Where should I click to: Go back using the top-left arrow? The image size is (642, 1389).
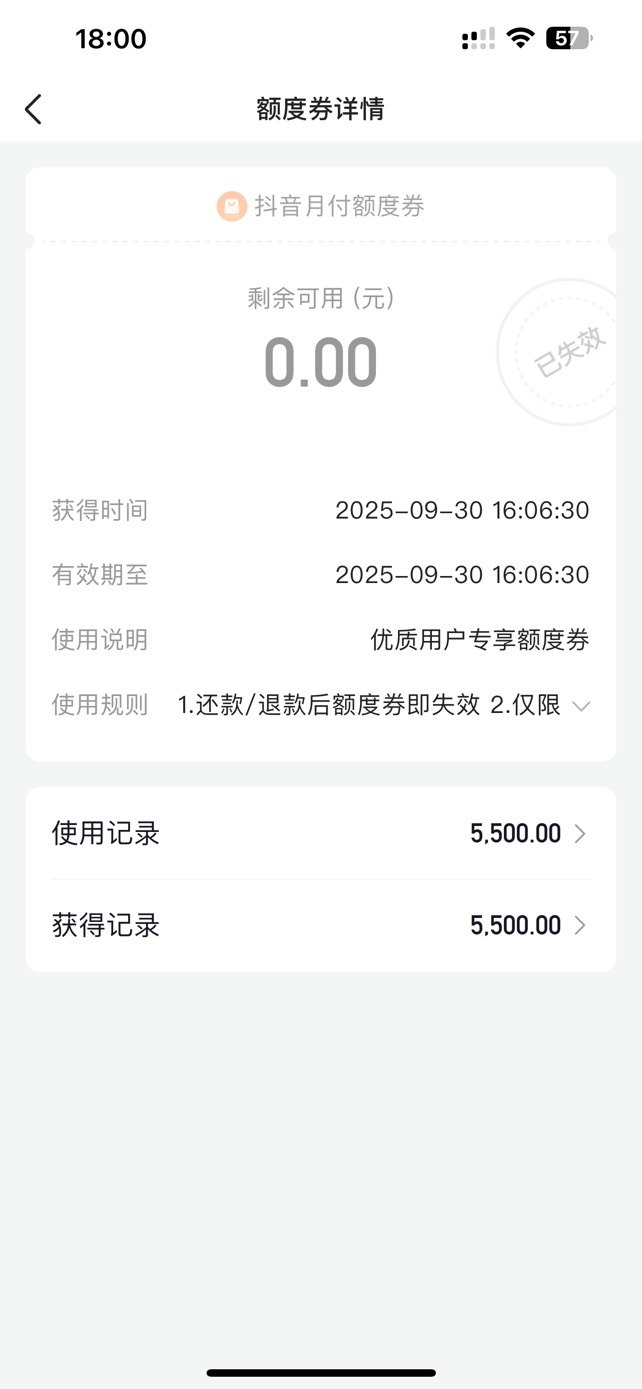pyautogui.click(x=34, y=109)
